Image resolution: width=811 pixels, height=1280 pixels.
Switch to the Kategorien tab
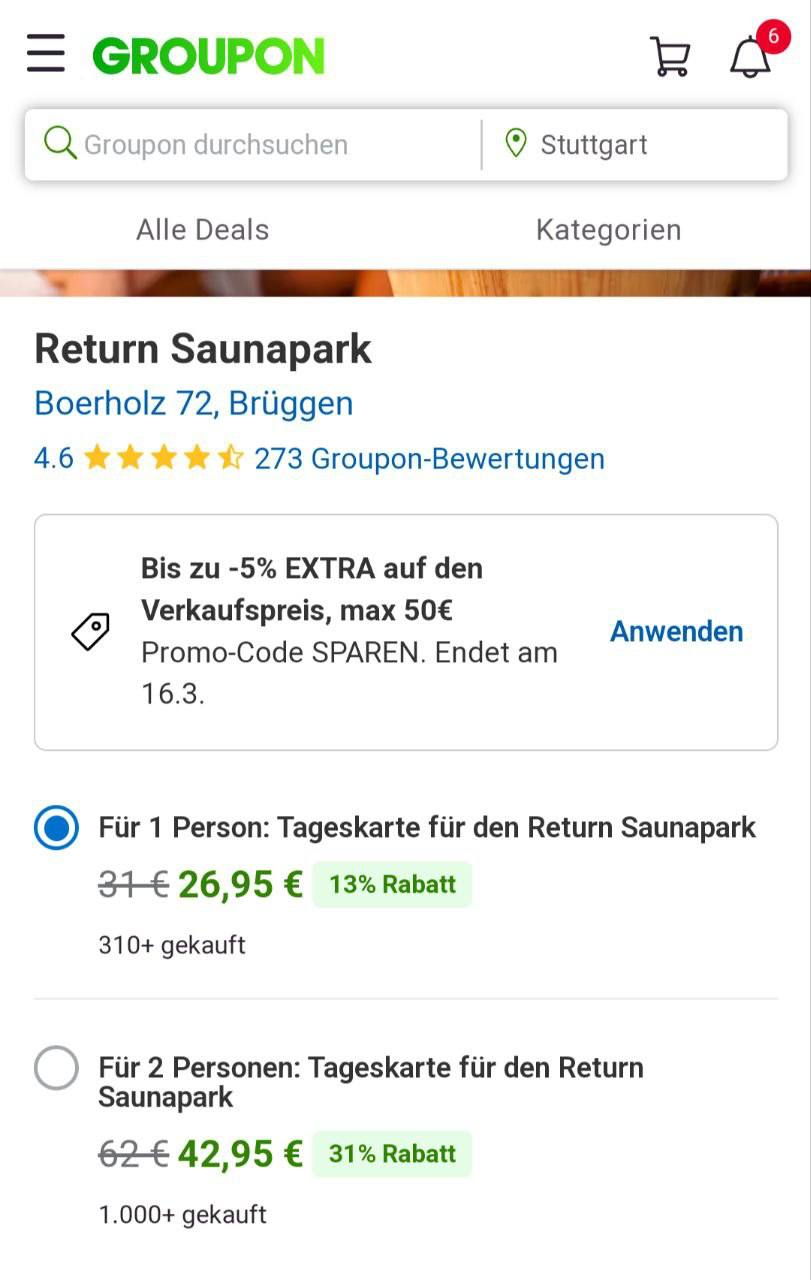608,230
